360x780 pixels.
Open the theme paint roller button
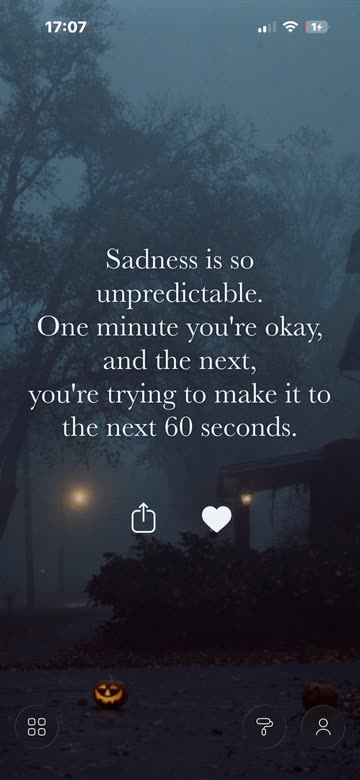pyautogui.click(x=265, y=727)
